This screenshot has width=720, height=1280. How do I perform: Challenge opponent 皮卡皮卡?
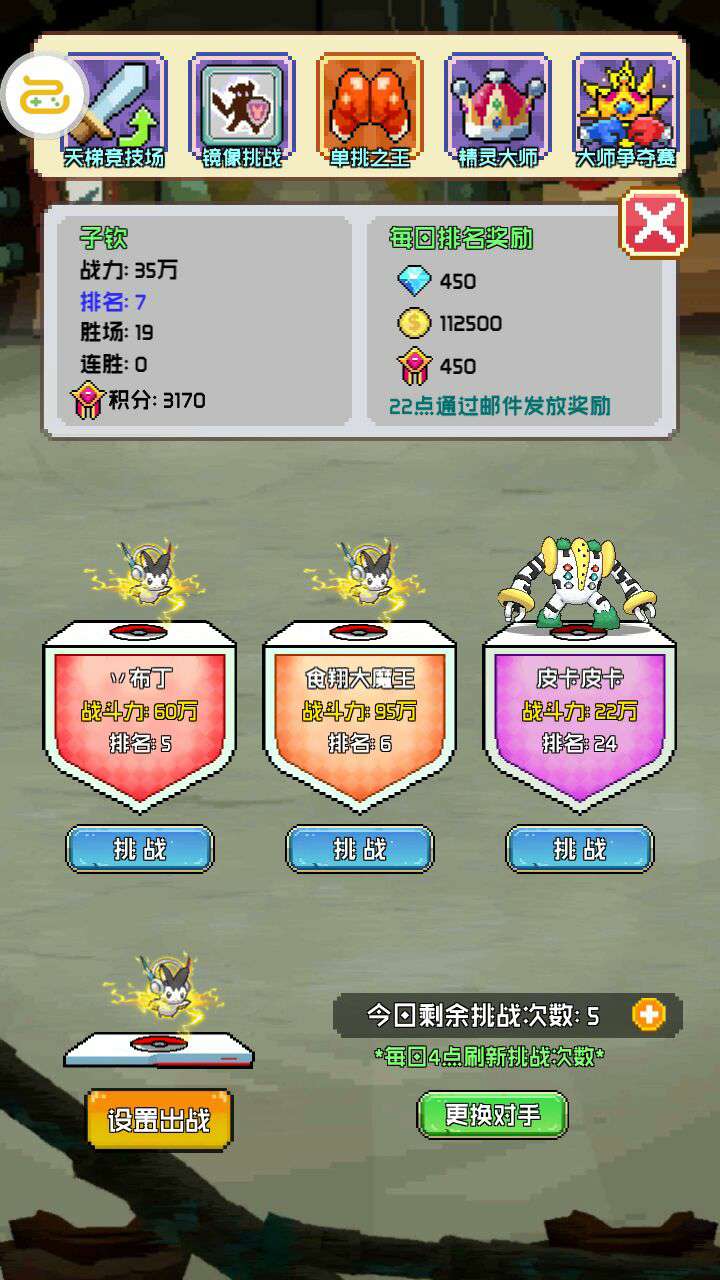580,849
